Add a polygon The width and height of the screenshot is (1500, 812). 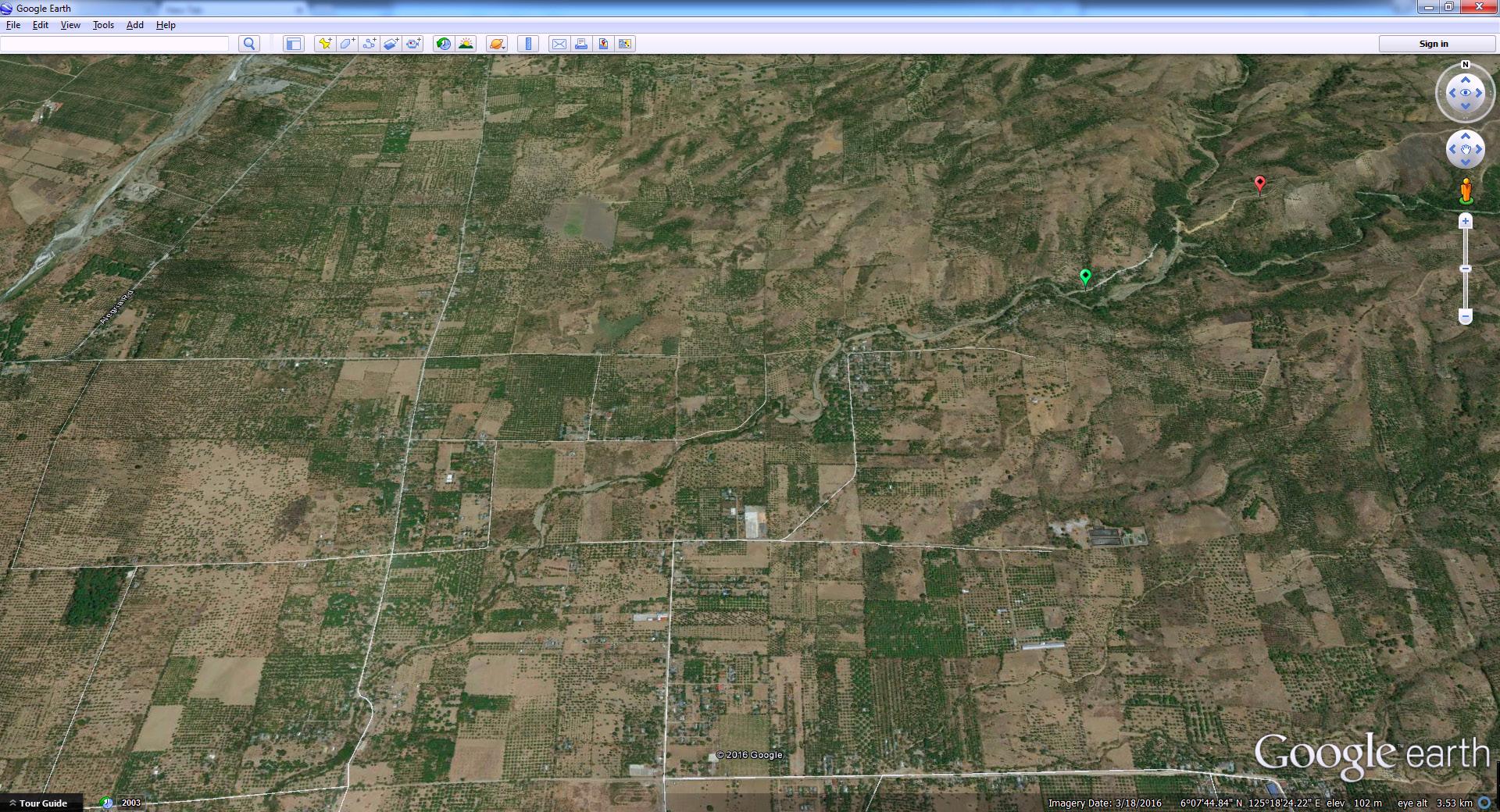(347, 44)
